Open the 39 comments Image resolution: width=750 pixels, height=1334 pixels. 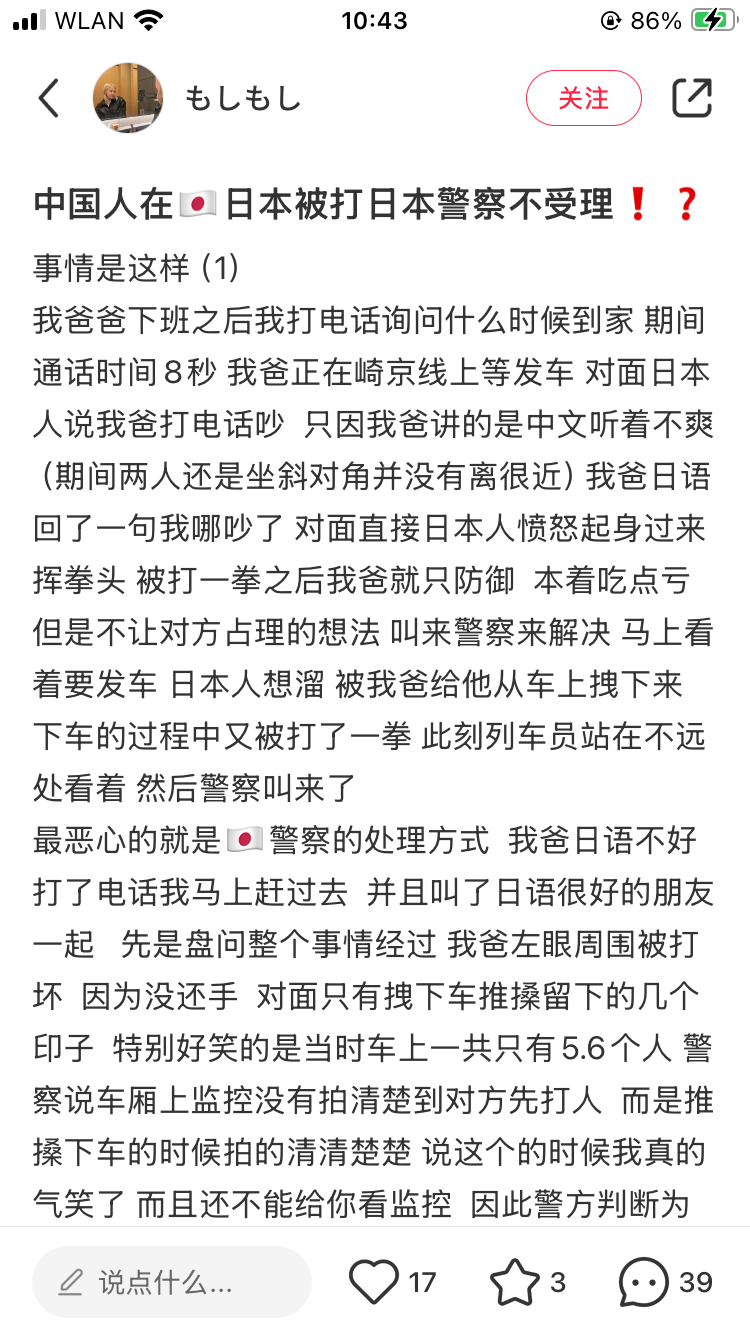tap(644, 1281)
